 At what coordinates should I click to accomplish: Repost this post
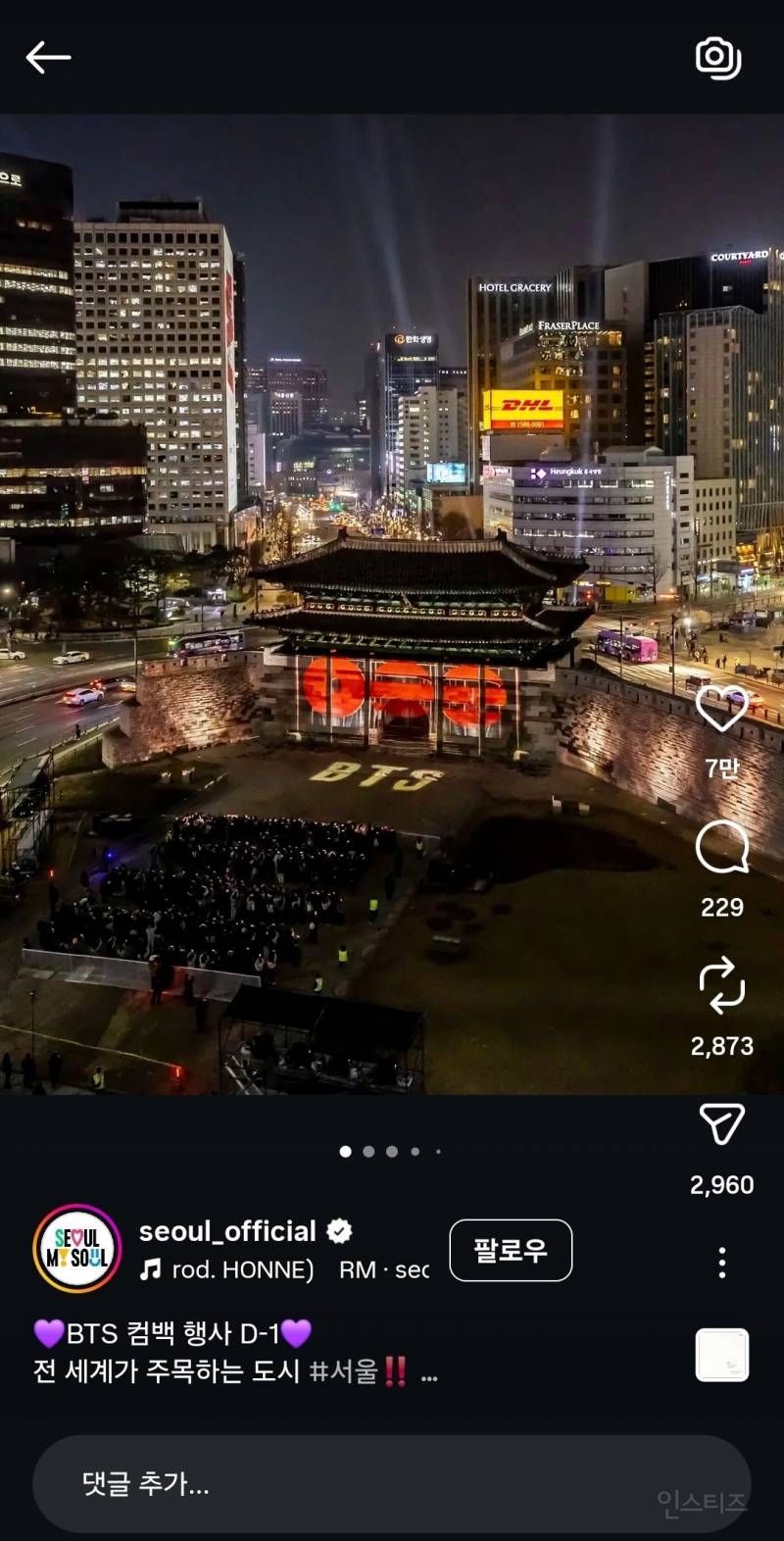click(722, 985)
